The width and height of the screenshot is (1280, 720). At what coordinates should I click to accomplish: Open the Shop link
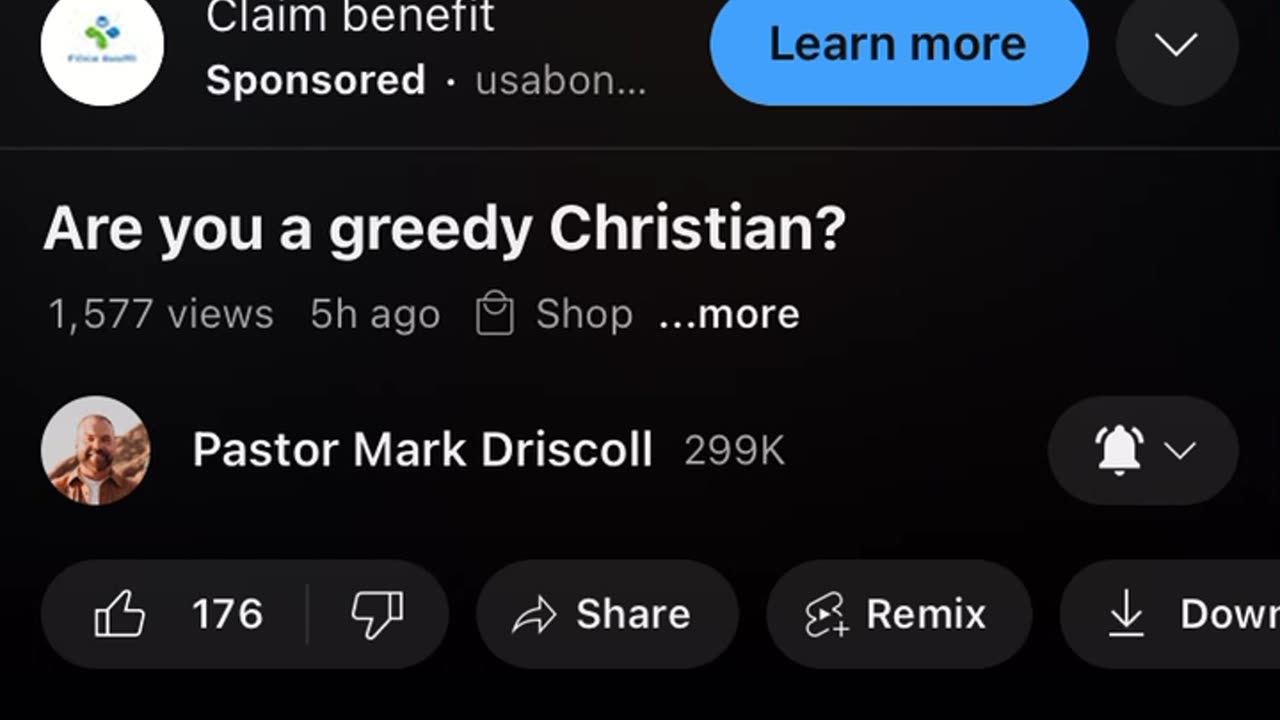point(555,315)
